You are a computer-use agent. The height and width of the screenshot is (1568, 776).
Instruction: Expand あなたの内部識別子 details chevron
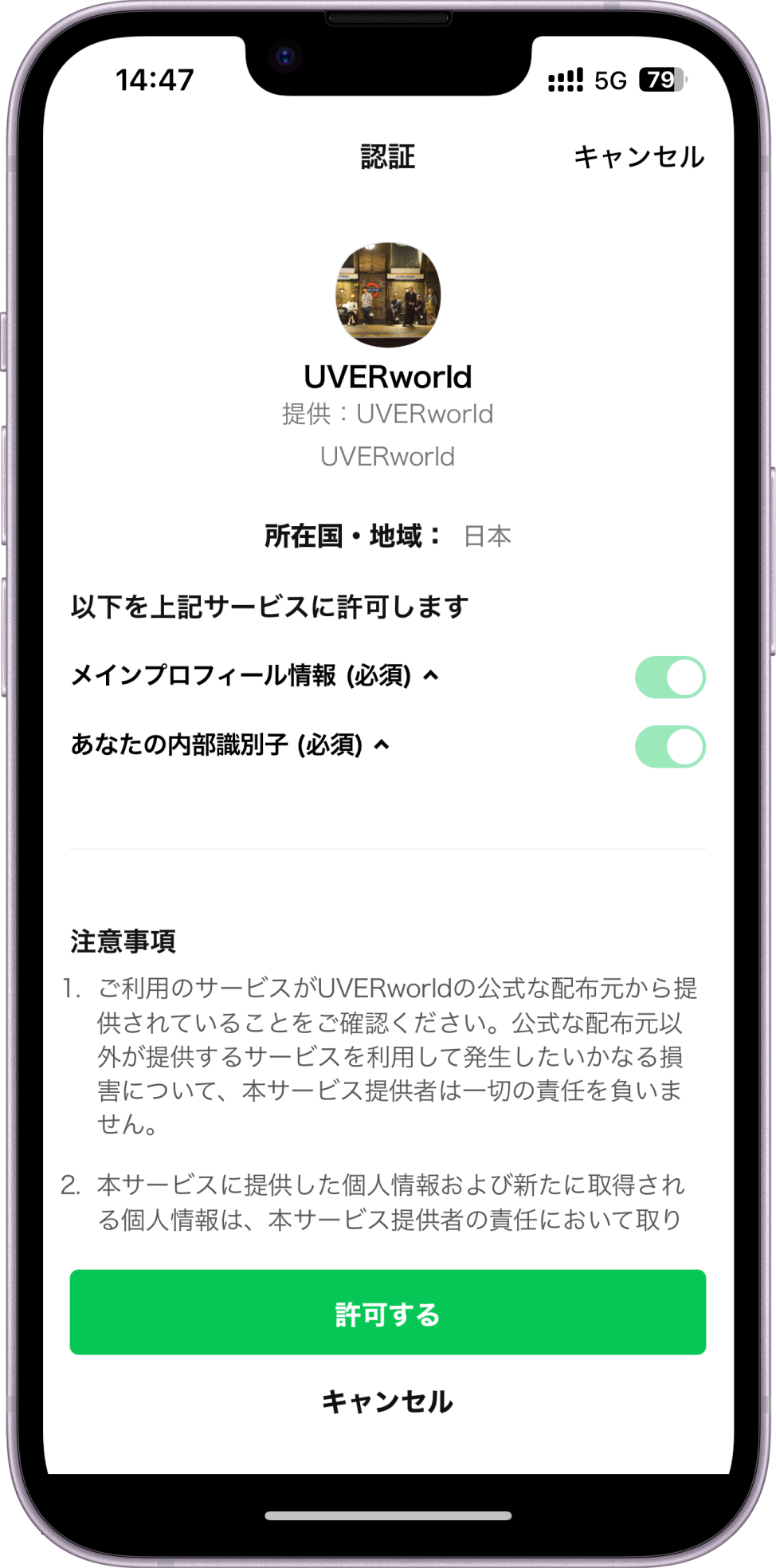[x=382, y=745]
